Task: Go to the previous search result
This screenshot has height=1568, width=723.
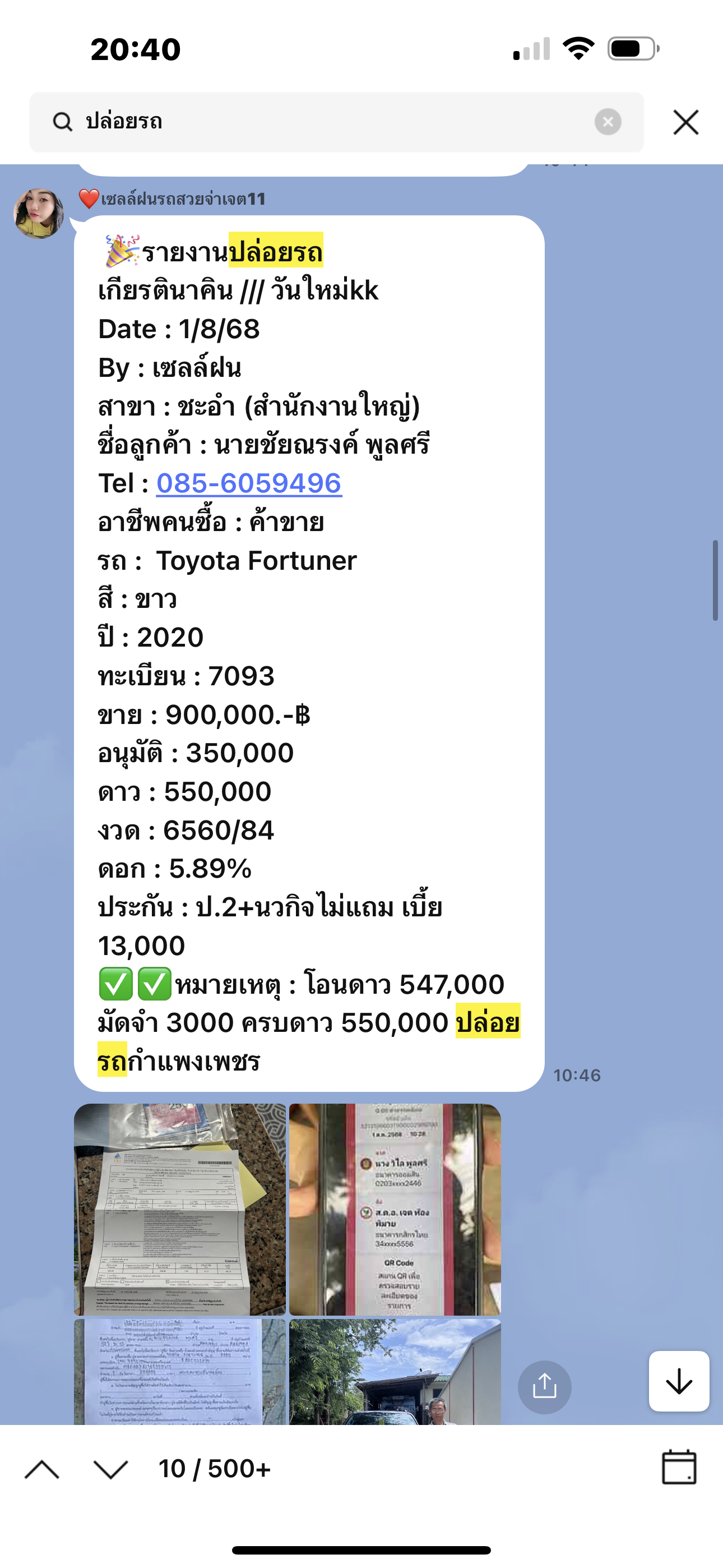Action: click(42, 1469)
